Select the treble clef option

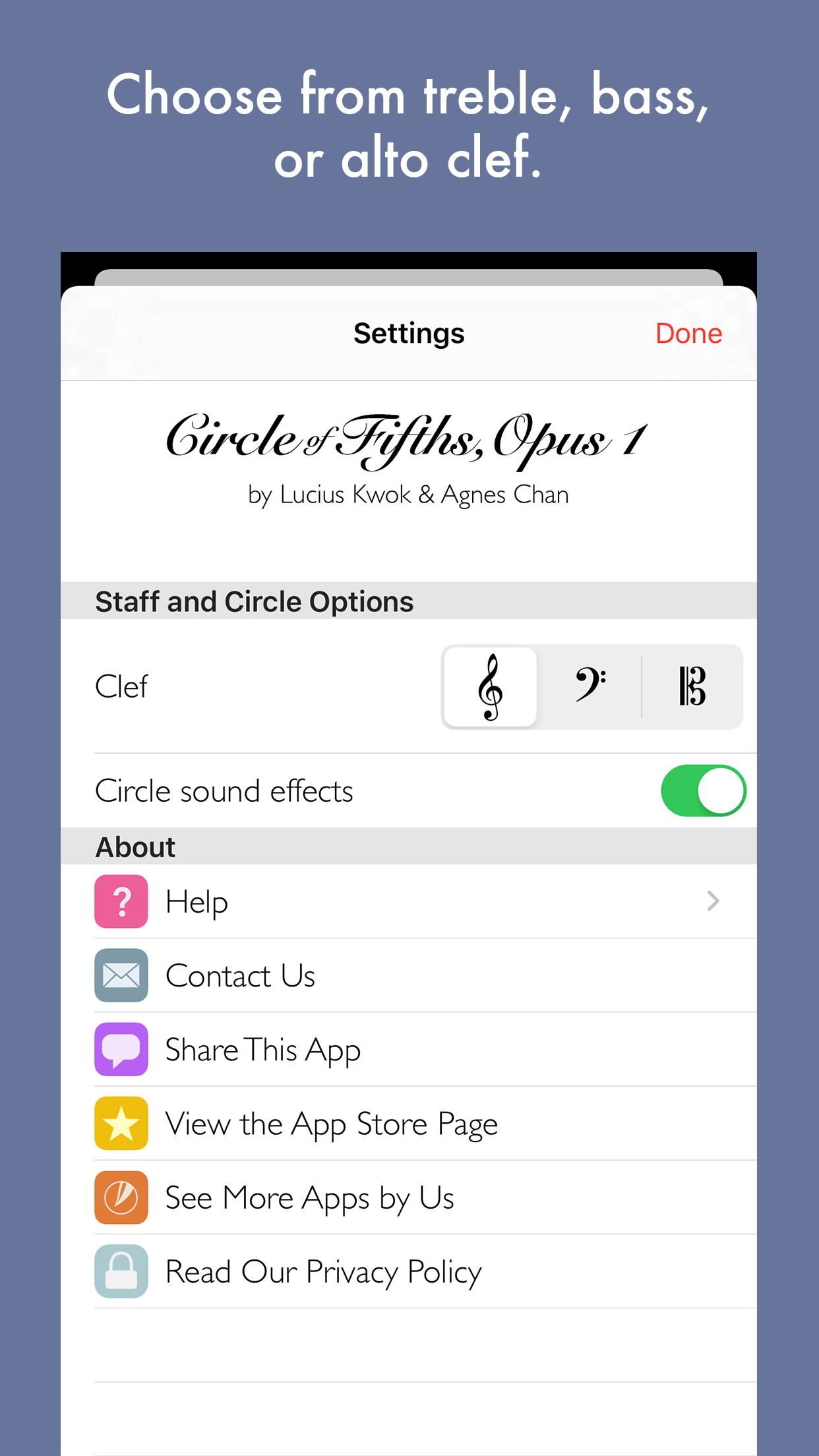[x=490, y=686]
